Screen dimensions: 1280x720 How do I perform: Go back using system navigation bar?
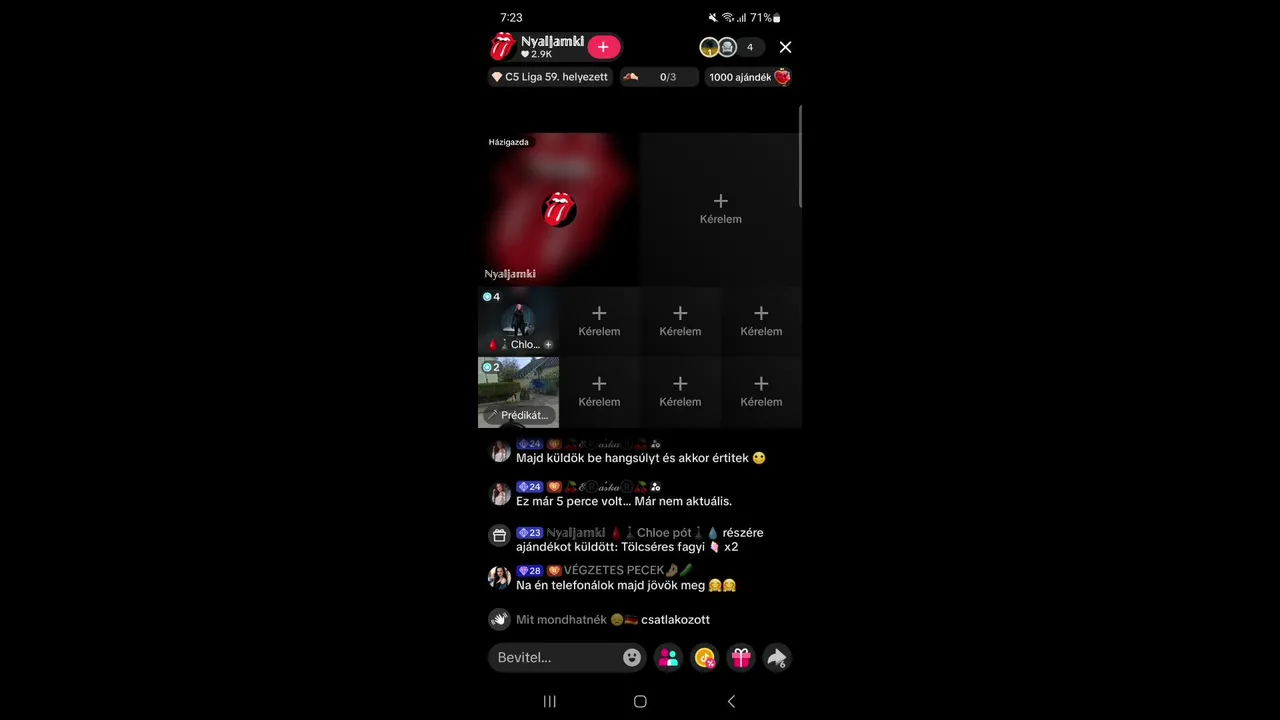click(731, 701)
